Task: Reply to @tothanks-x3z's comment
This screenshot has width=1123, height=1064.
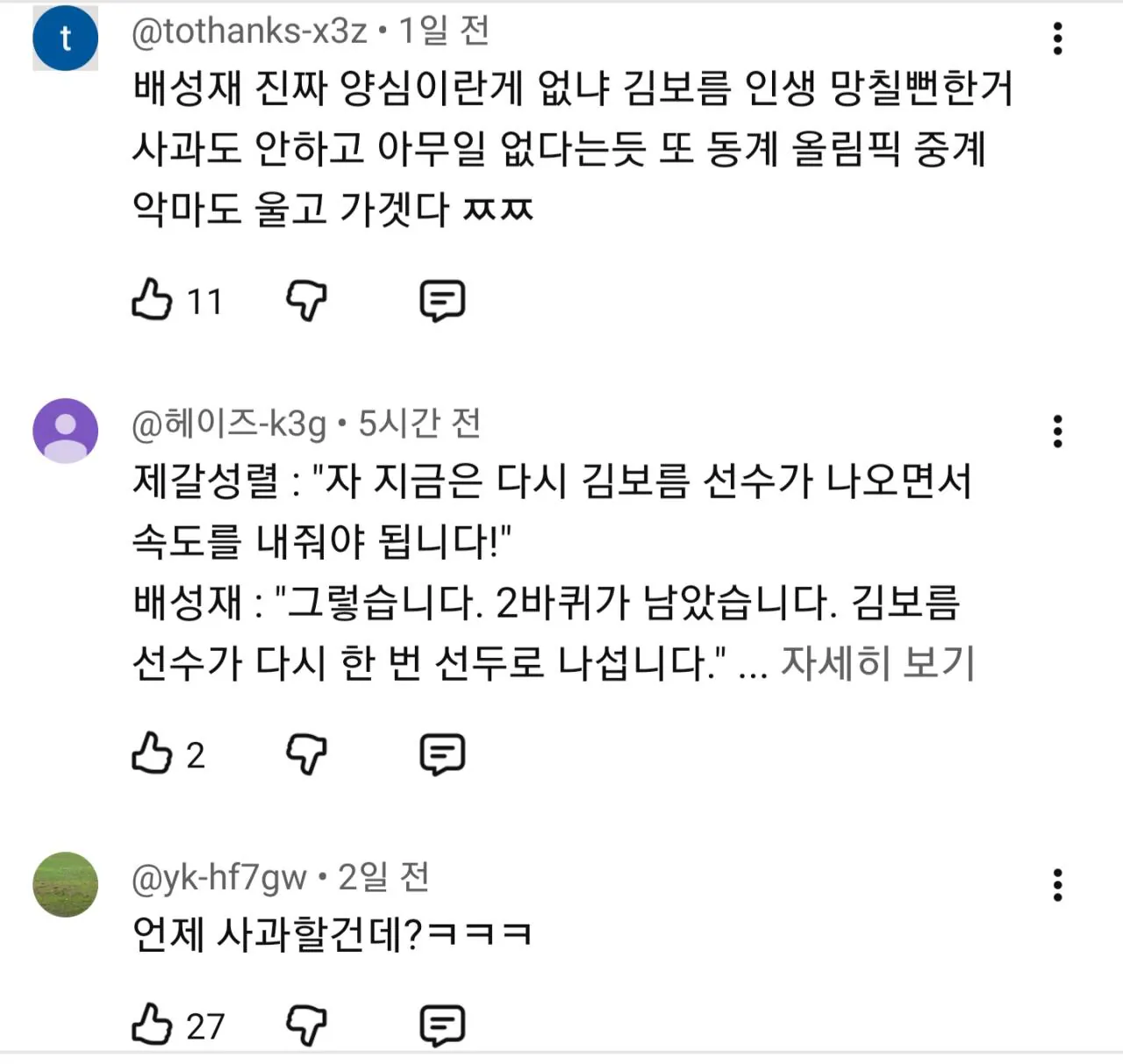Action: [x=442, y=301]
